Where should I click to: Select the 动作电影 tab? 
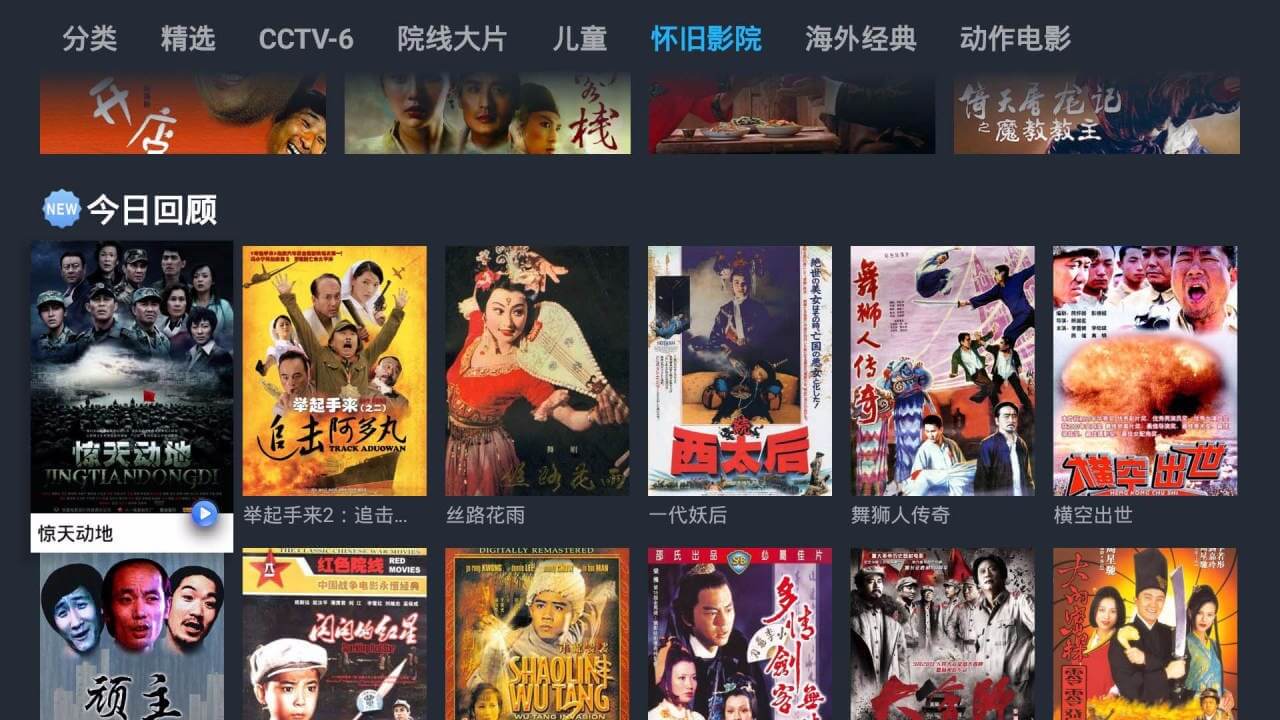coord(1015,38)
